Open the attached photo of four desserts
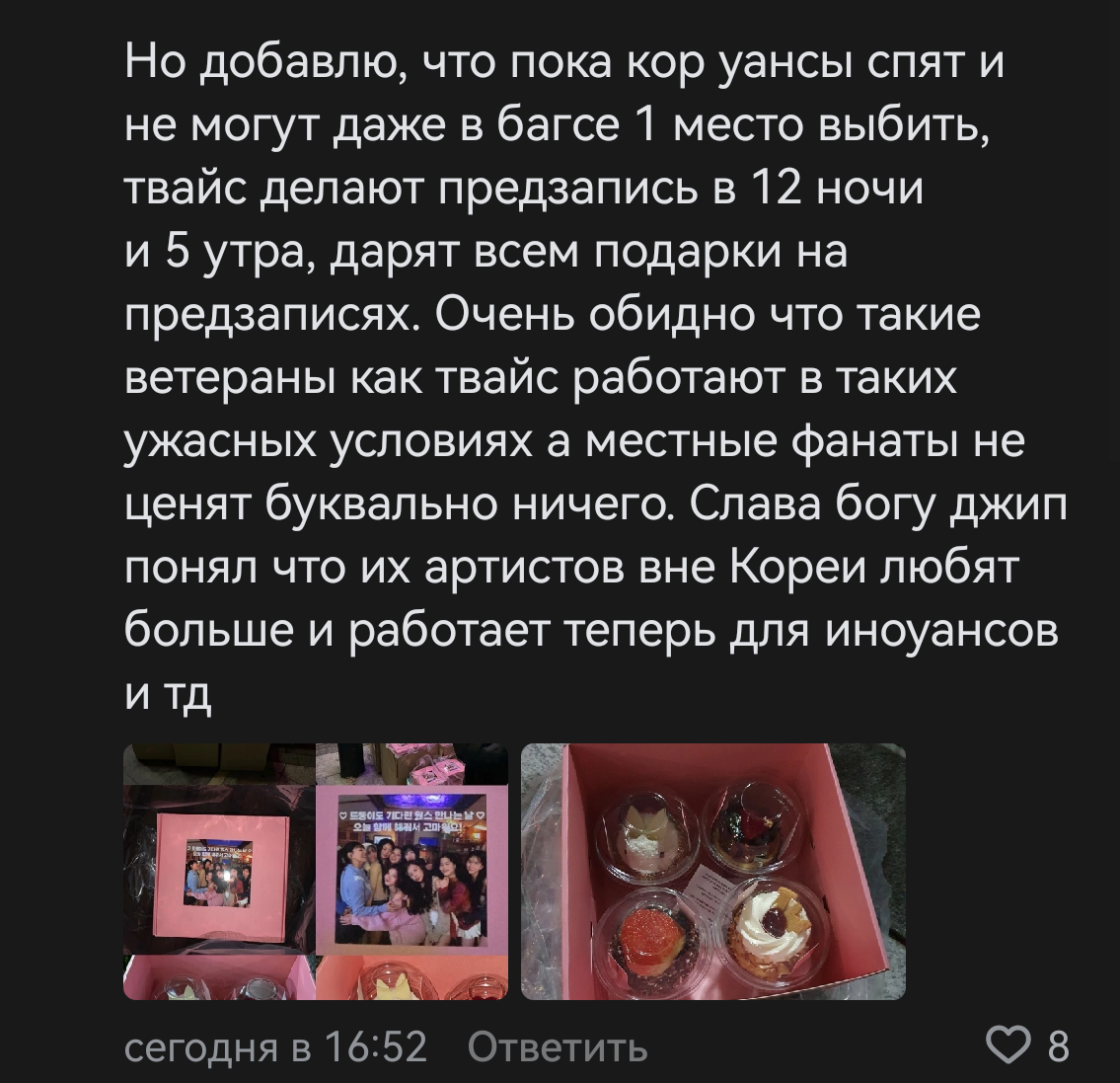 [x=712, y=872]
